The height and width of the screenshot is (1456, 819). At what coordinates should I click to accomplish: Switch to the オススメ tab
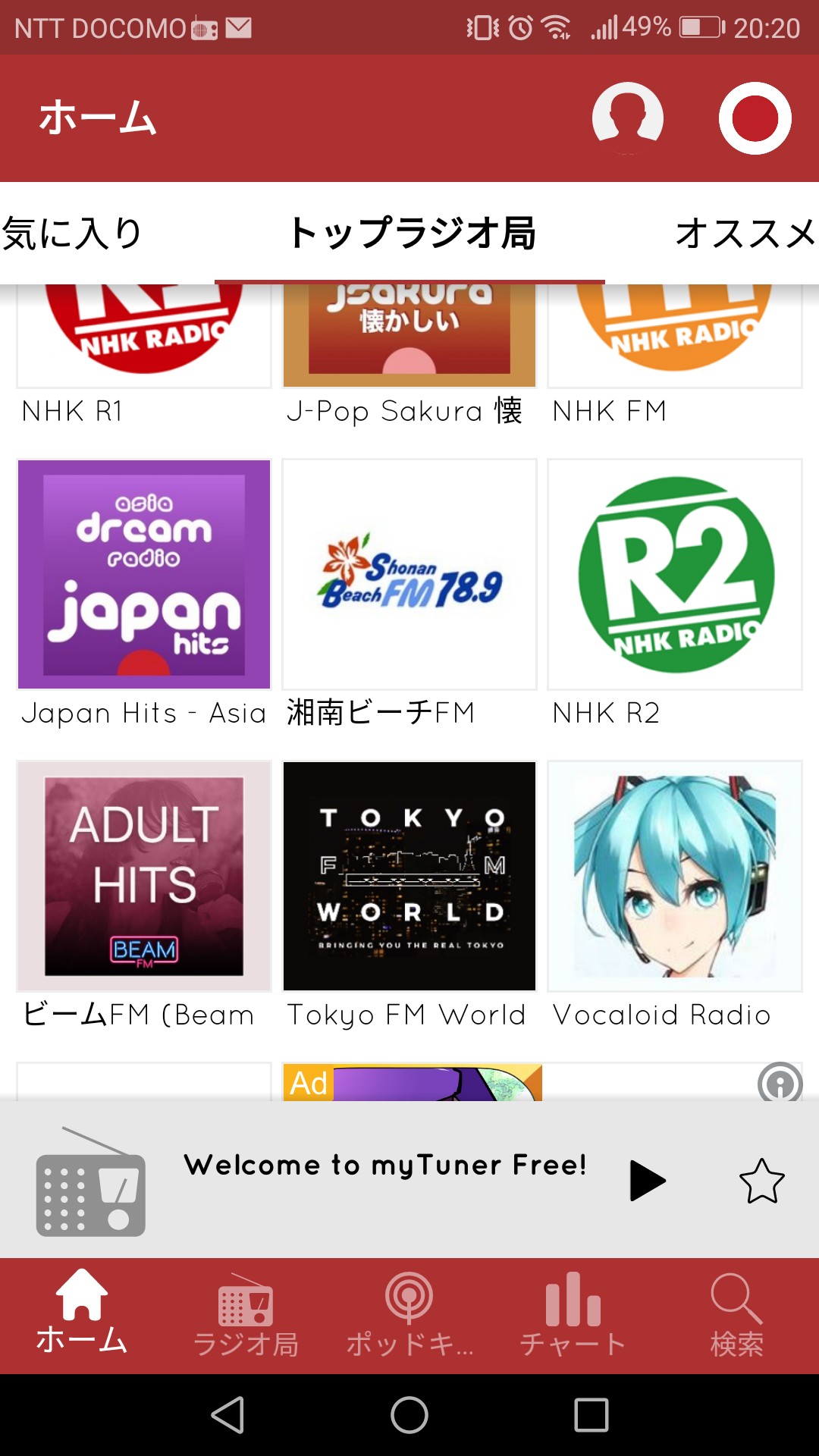tap(745, 233)
